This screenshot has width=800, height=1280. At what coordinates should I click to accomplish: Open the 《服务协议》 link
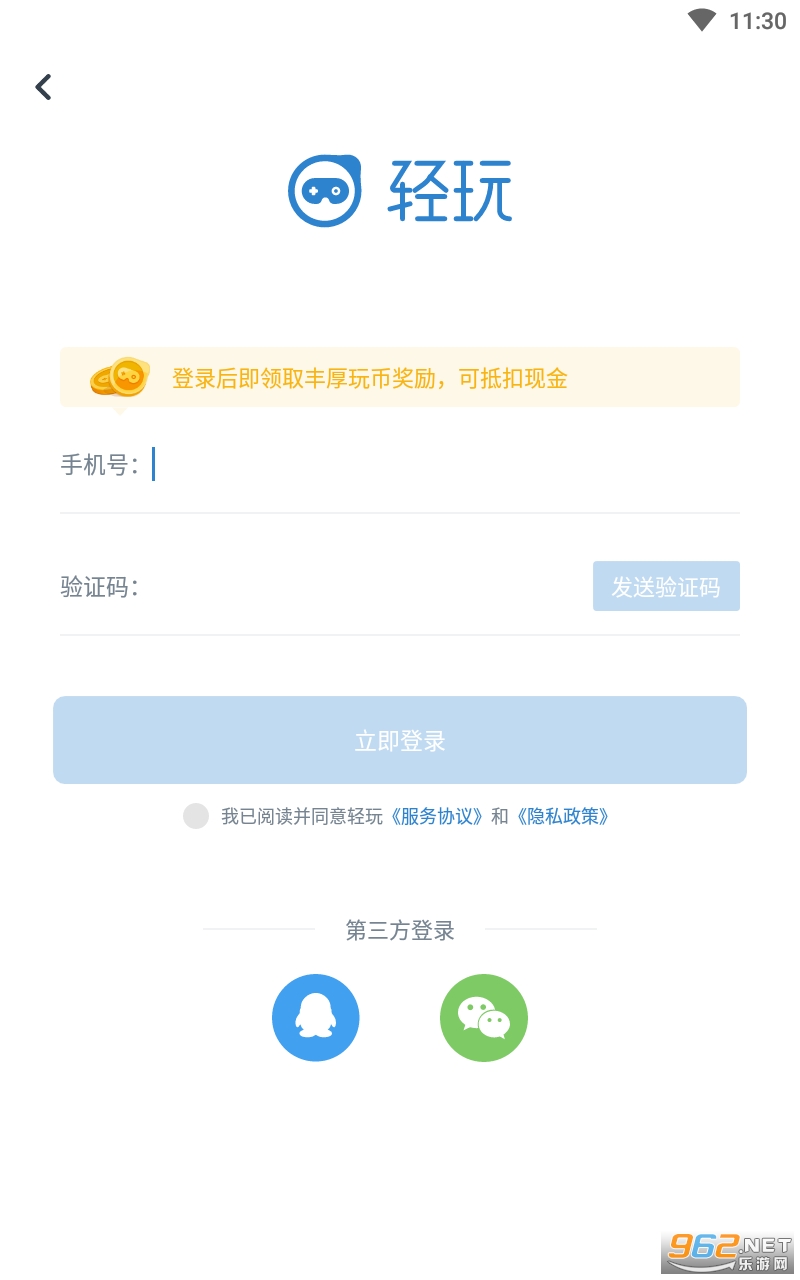click(x=437, y=816)
